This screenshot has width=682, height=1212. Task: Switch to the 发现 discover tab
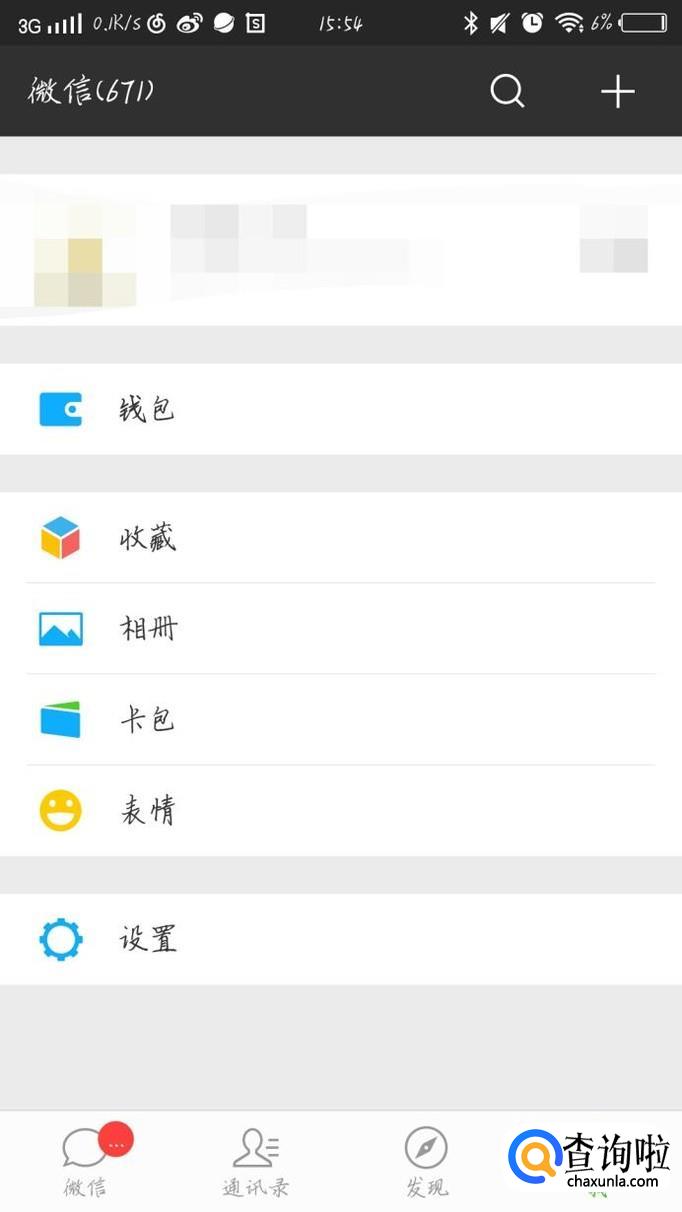tap(426, 1160)
